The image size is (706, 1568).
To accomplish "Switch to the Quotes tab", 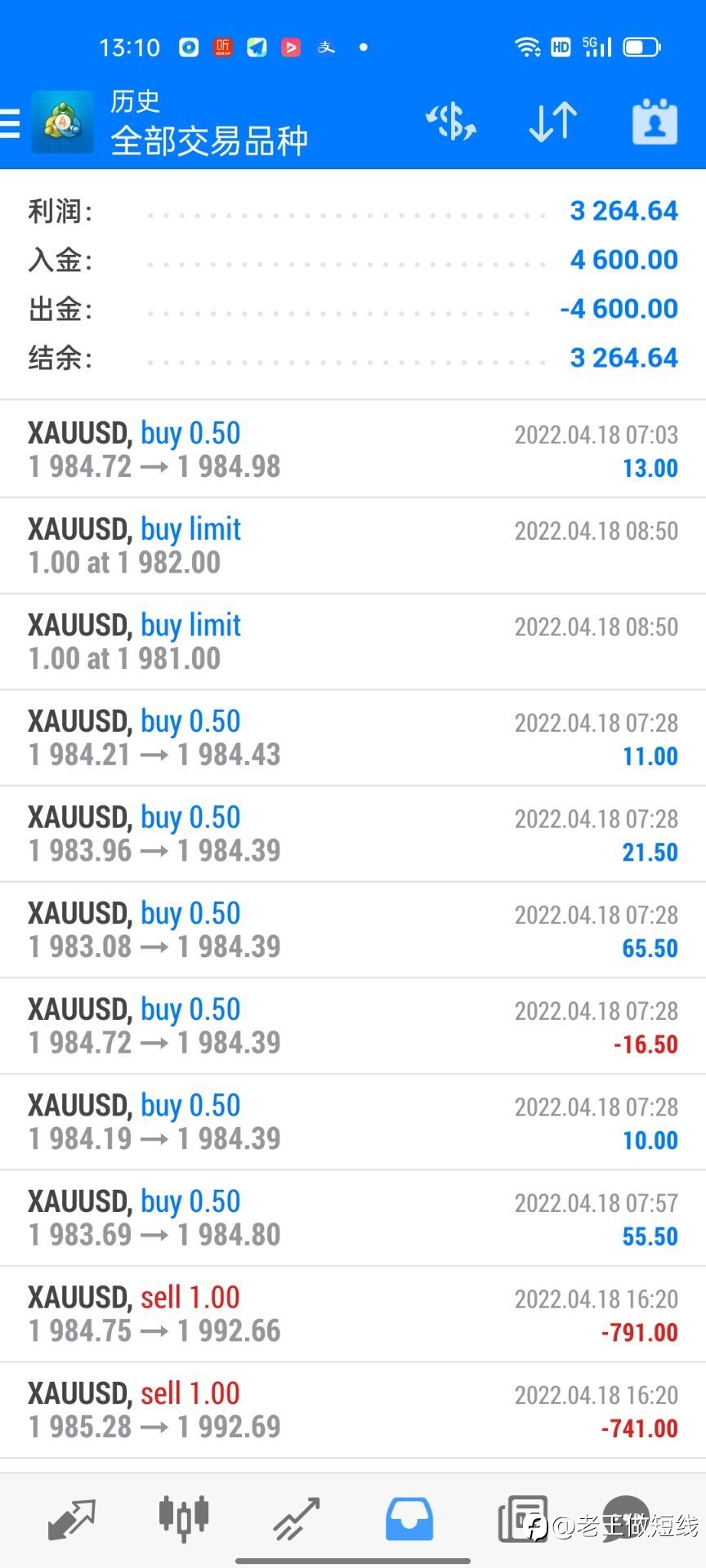I will coord(72,1519).
